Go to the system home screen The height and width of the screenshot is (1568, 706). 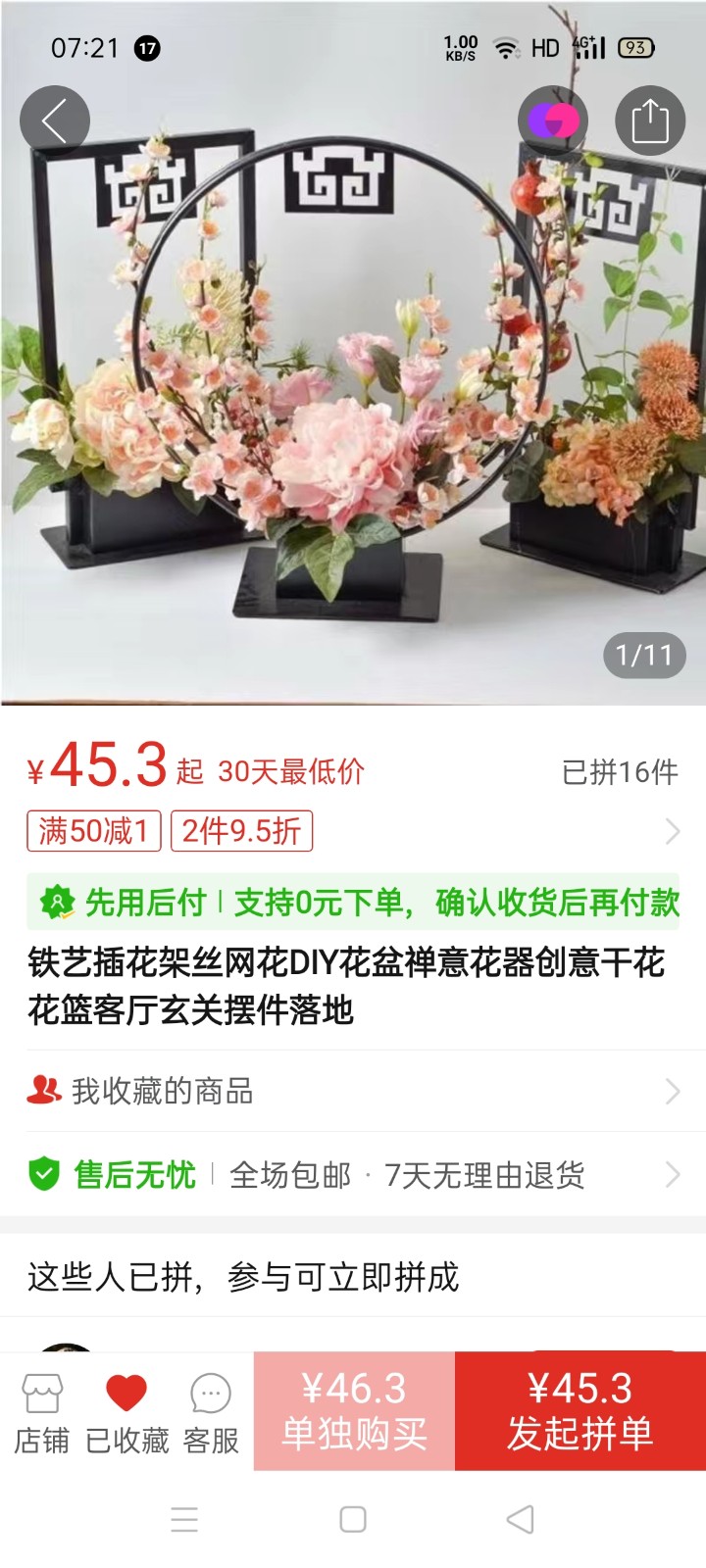[x=353, y=1519]
